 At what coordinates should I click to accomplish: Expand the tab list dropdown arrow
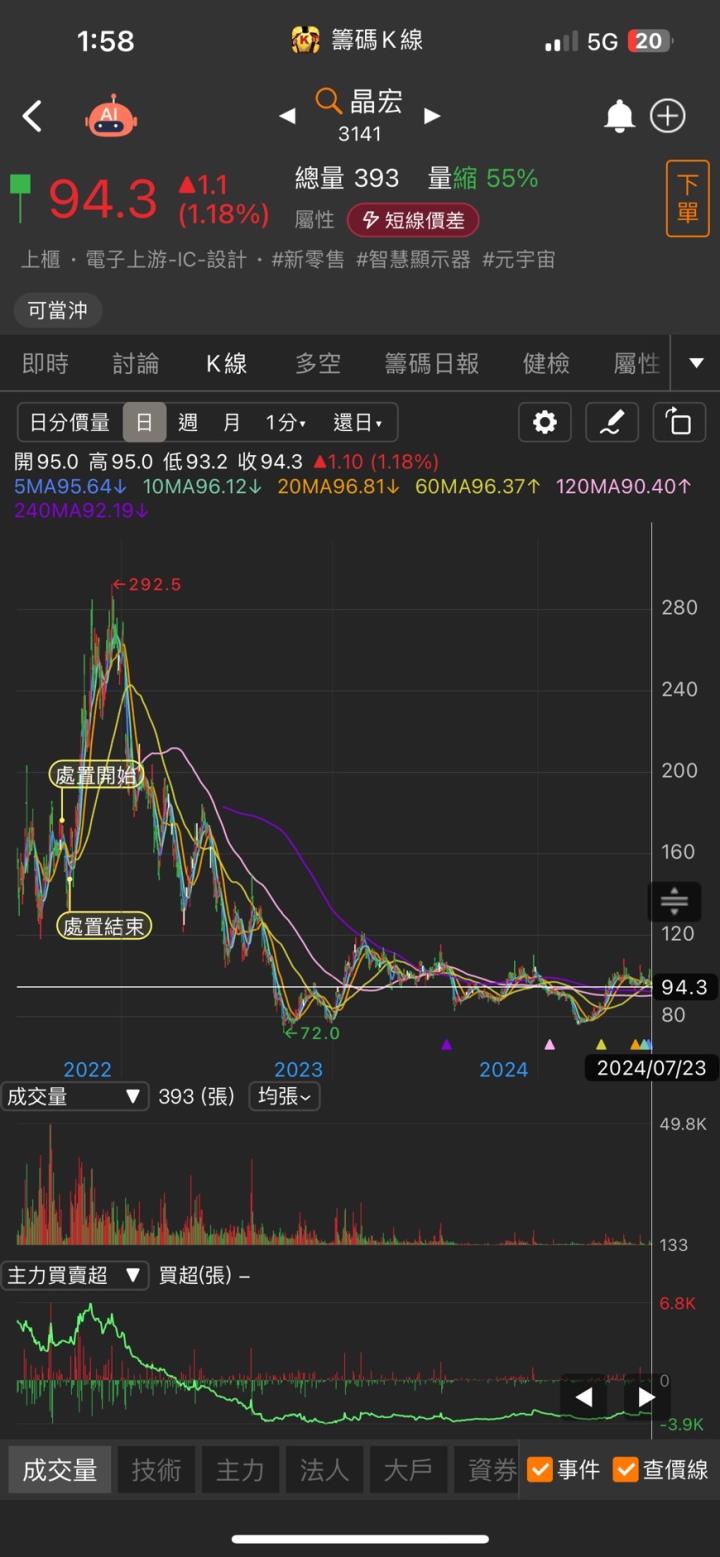(696, 364)
